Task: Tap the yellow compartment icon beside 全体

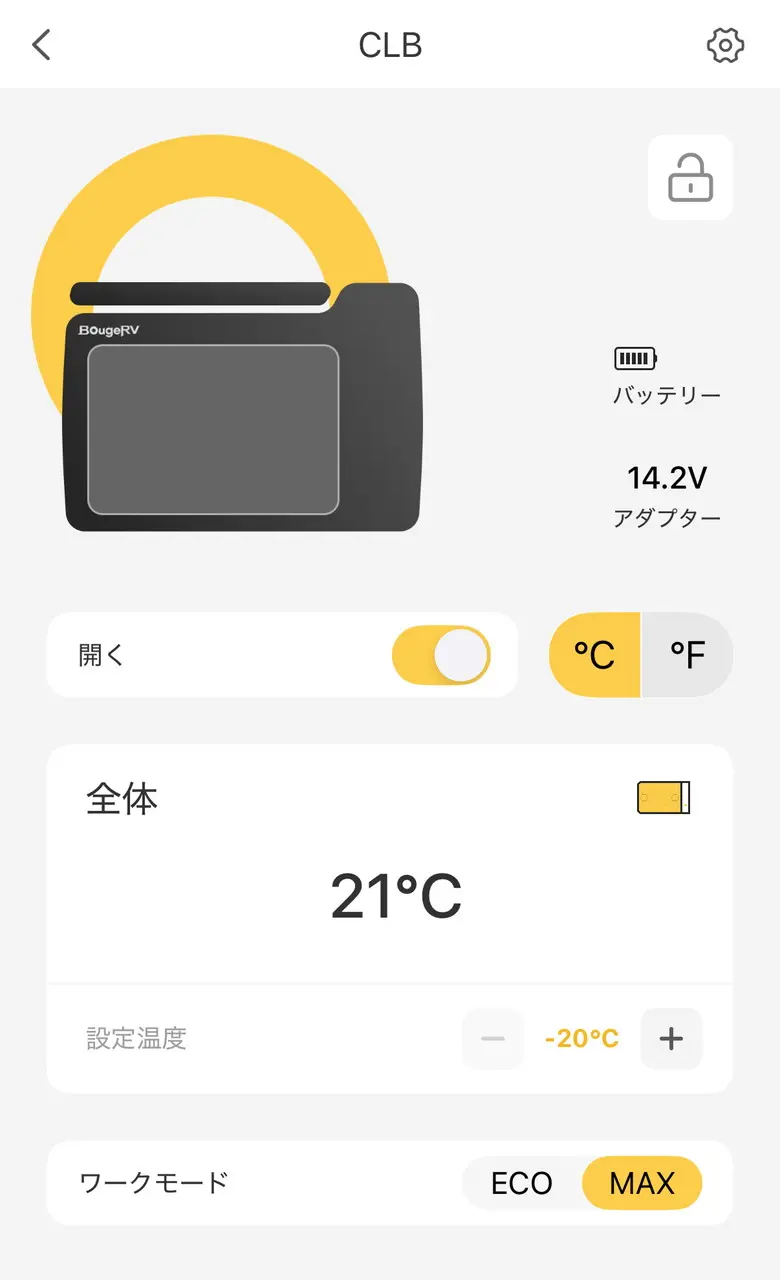Action: click(x=663, y=798)
